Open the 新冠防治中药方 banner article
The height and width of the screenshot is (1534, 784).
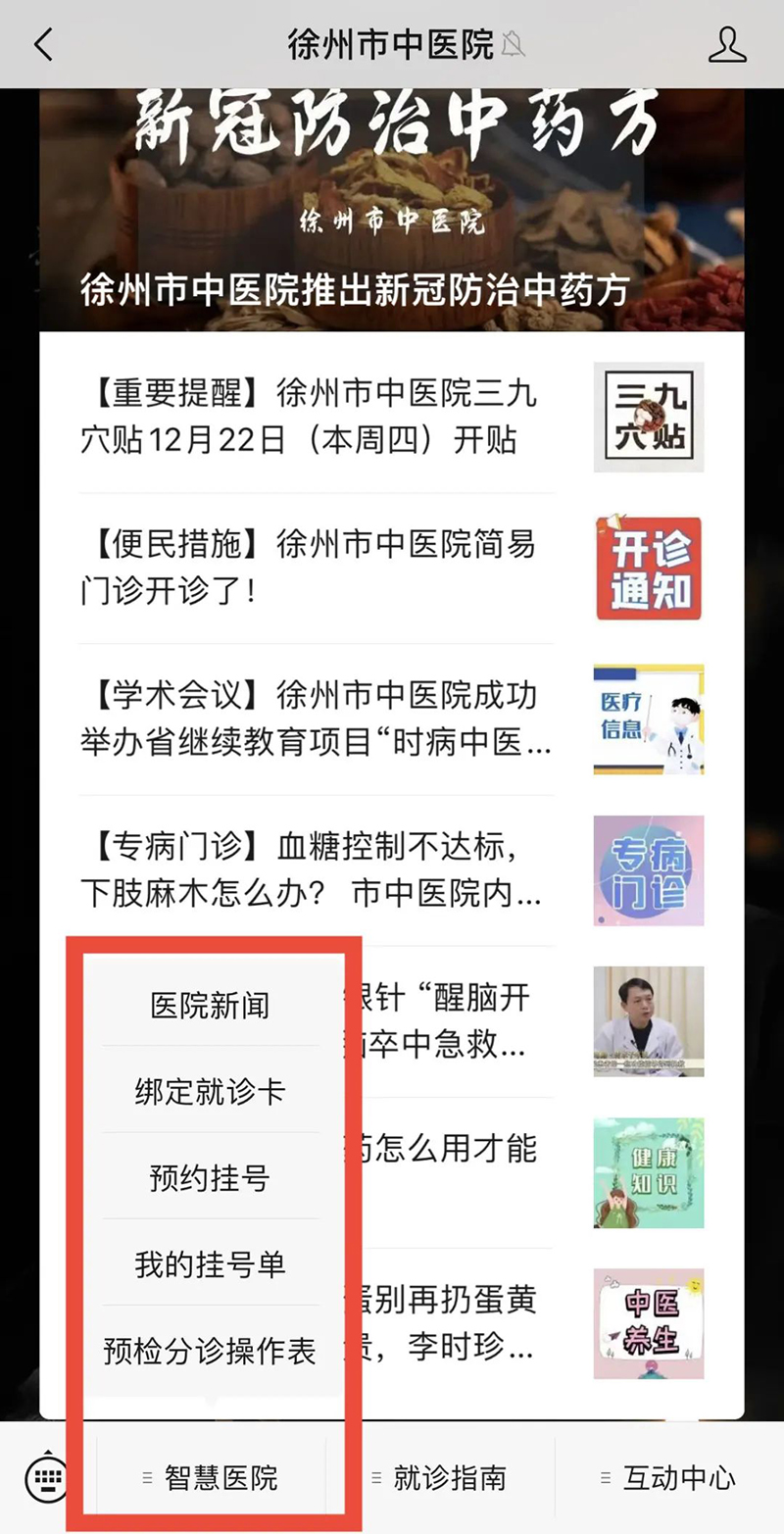point(392,211)
